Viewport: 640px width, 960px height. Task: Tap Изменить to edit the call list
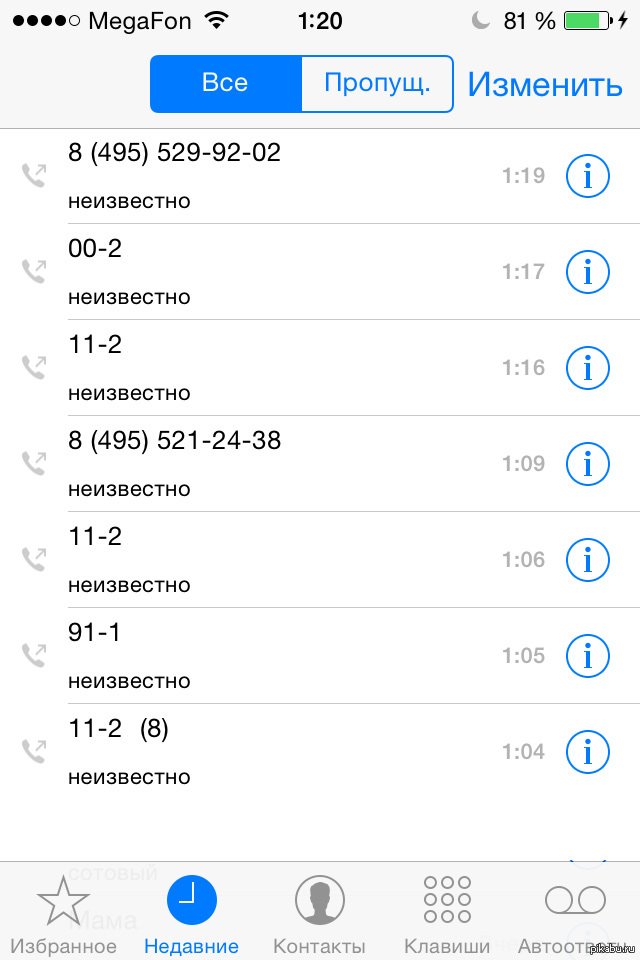(x=545, y=84)
